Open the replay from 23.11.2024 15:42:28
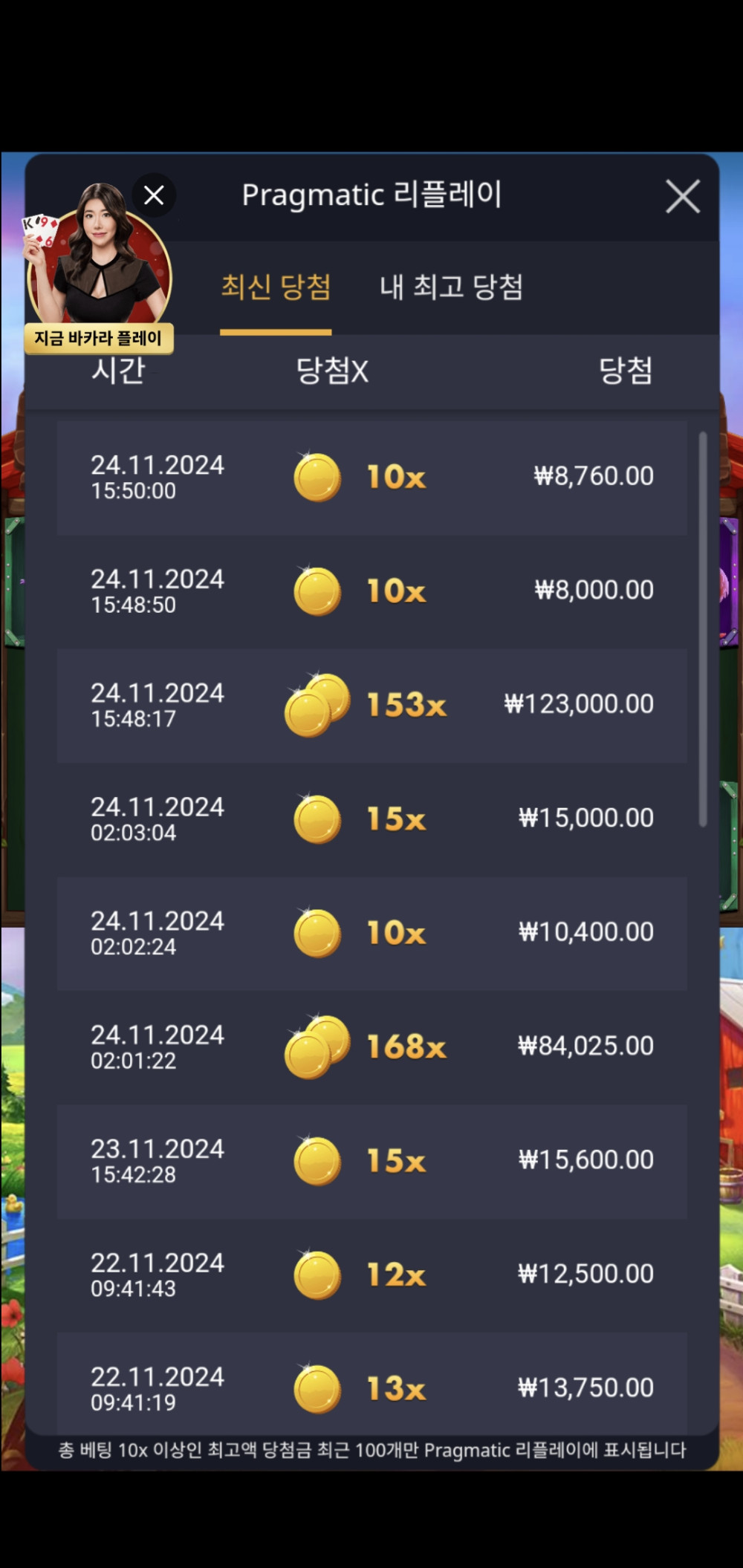Screen dimensions: 743x1568 371,1161
